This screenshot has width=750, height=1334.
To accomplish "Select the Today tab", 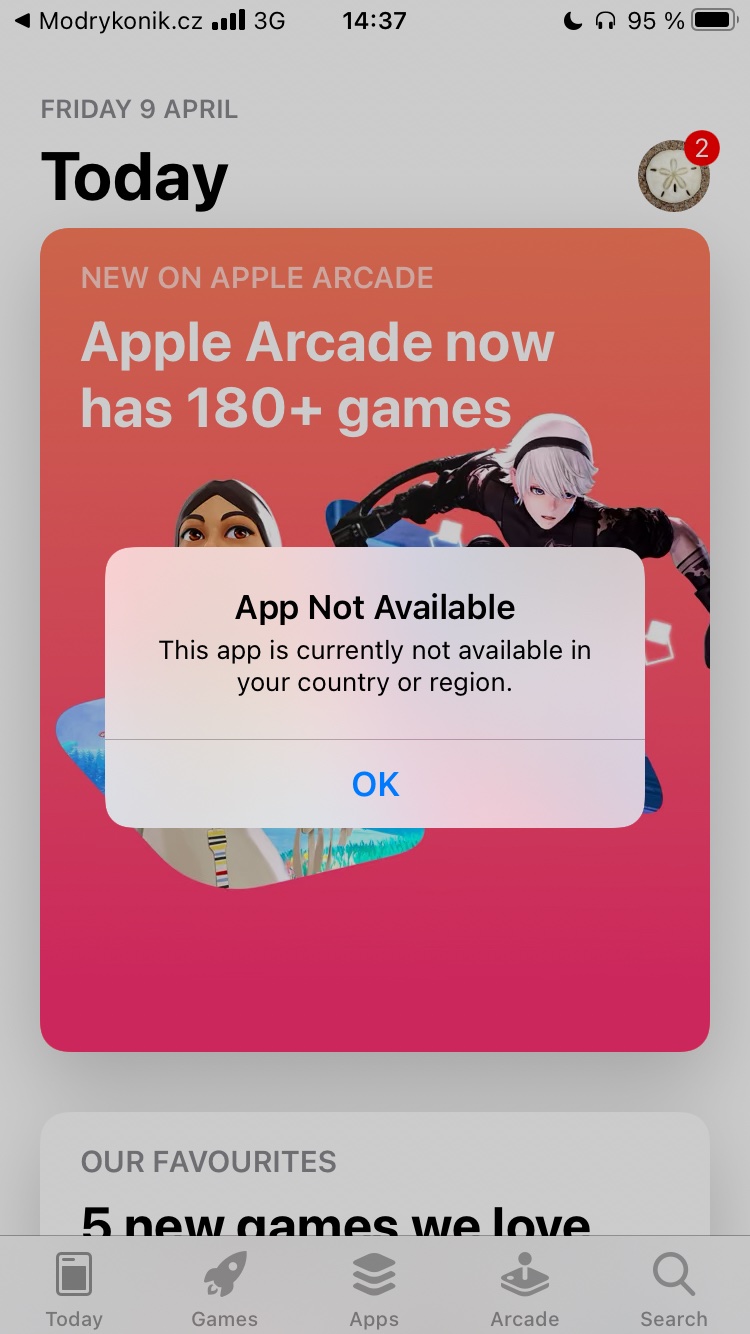I will pos(74,1289).
